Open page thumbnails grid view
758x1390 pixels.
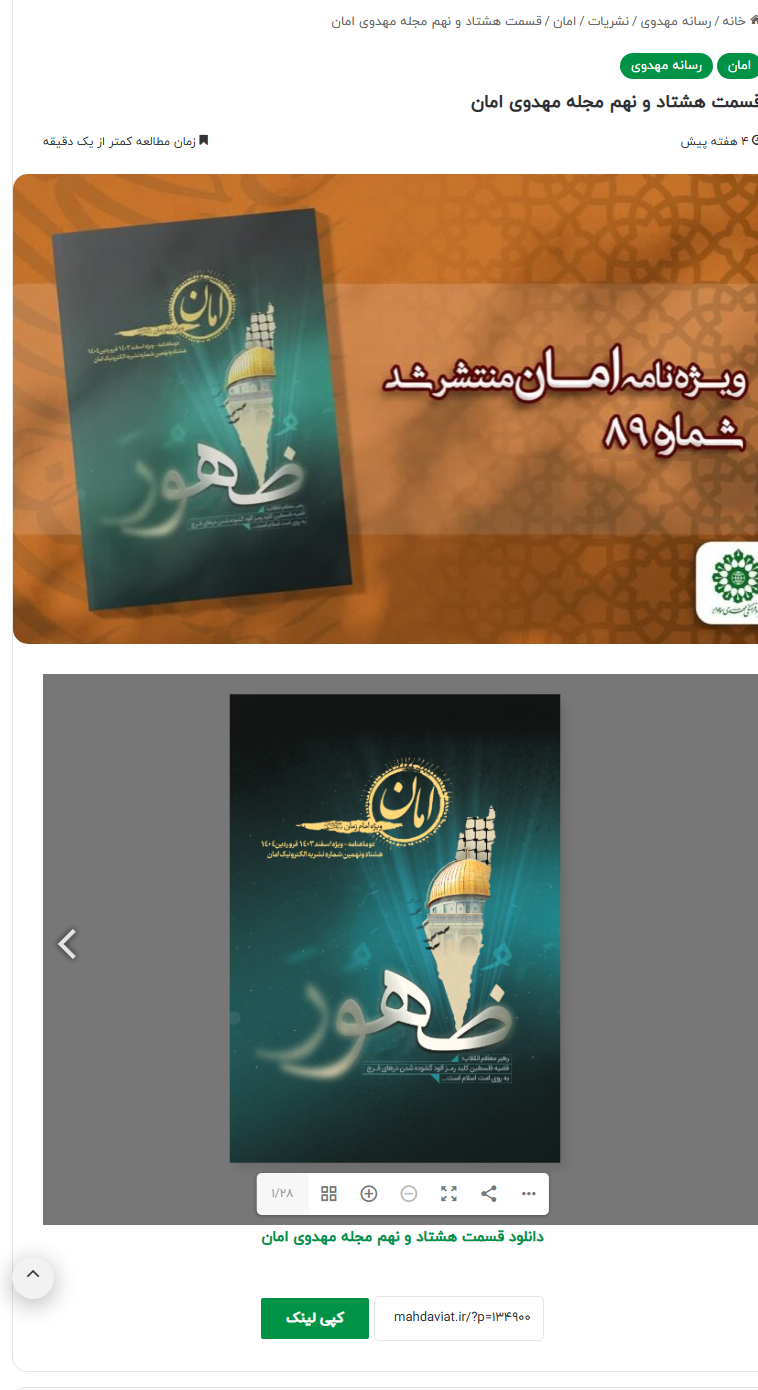click(x=329, y=1193)
